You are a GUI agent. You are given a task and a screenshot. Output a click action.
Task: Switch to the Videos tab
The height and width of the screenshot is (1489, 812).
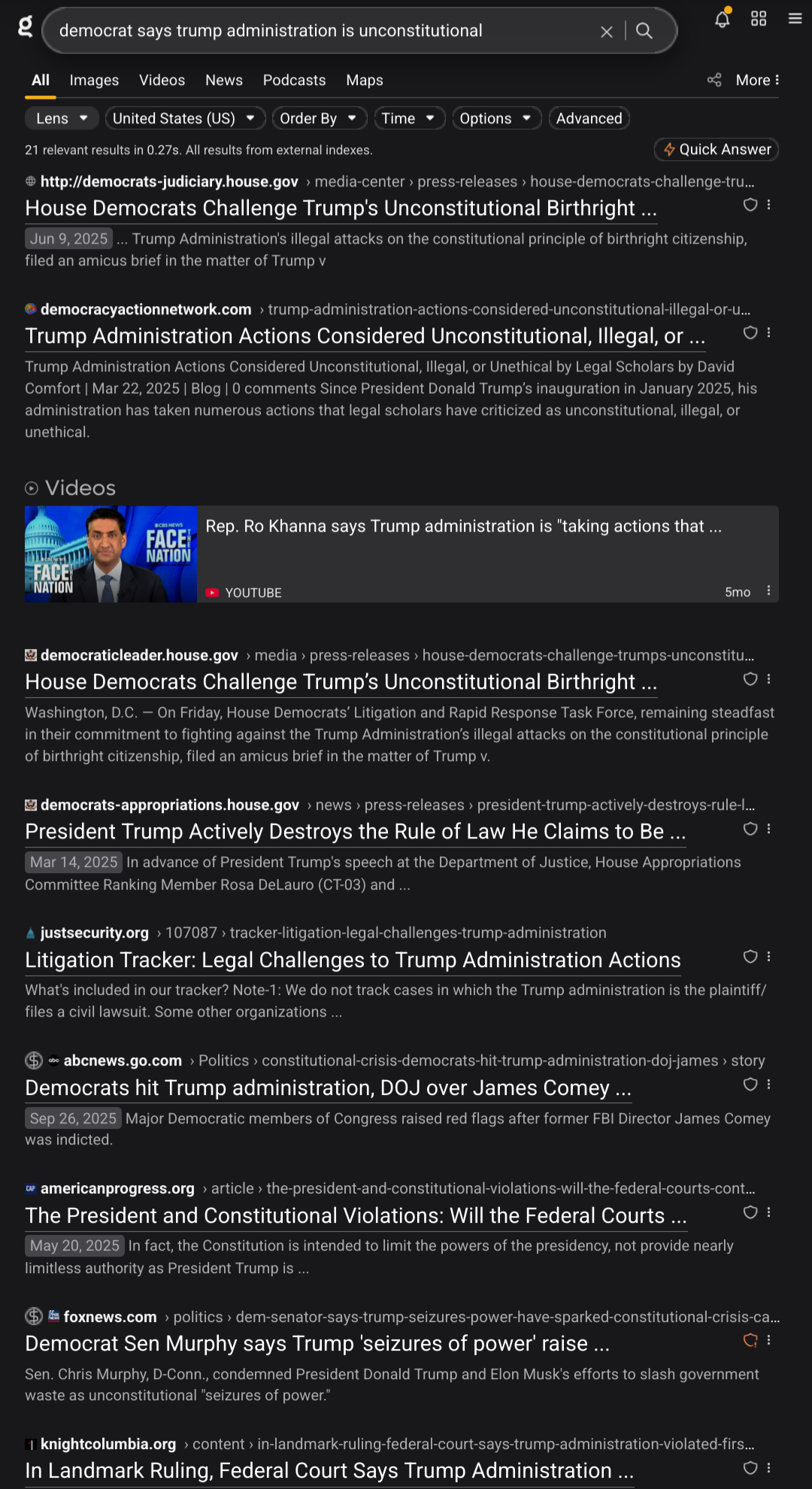(162, 80)
